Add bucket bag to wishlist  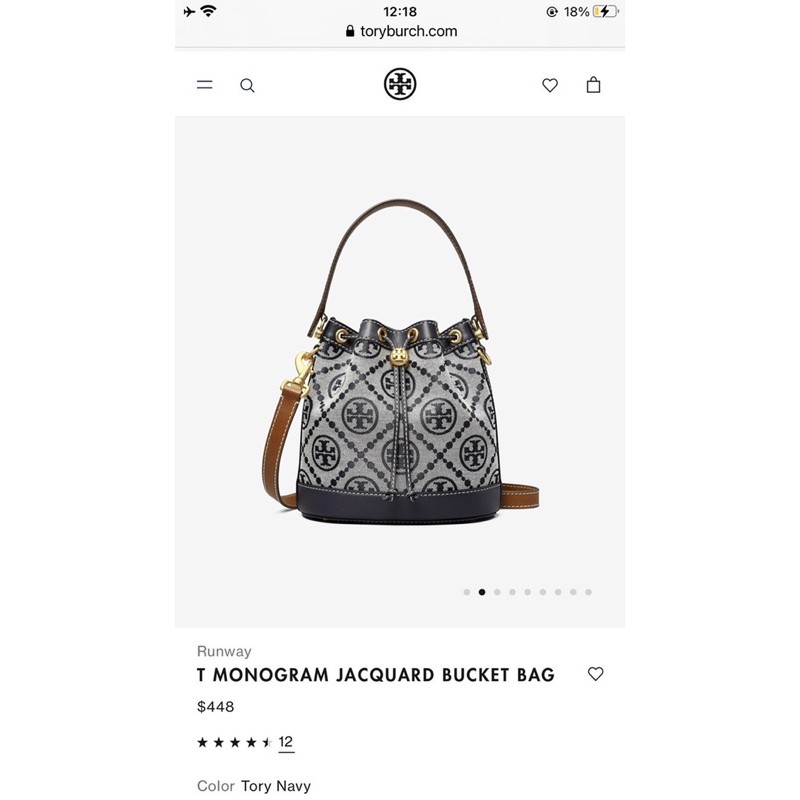coord(595,674)
